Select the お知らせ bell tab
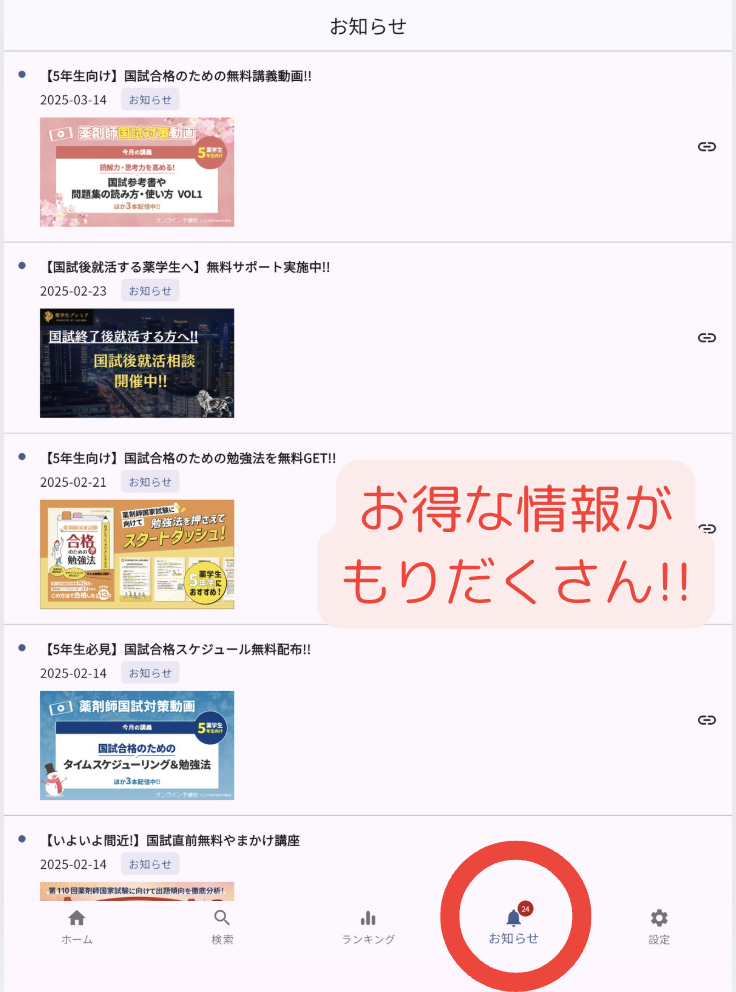Image resolution: width=736 pixels, height=992 pixels. click(514, 926)
